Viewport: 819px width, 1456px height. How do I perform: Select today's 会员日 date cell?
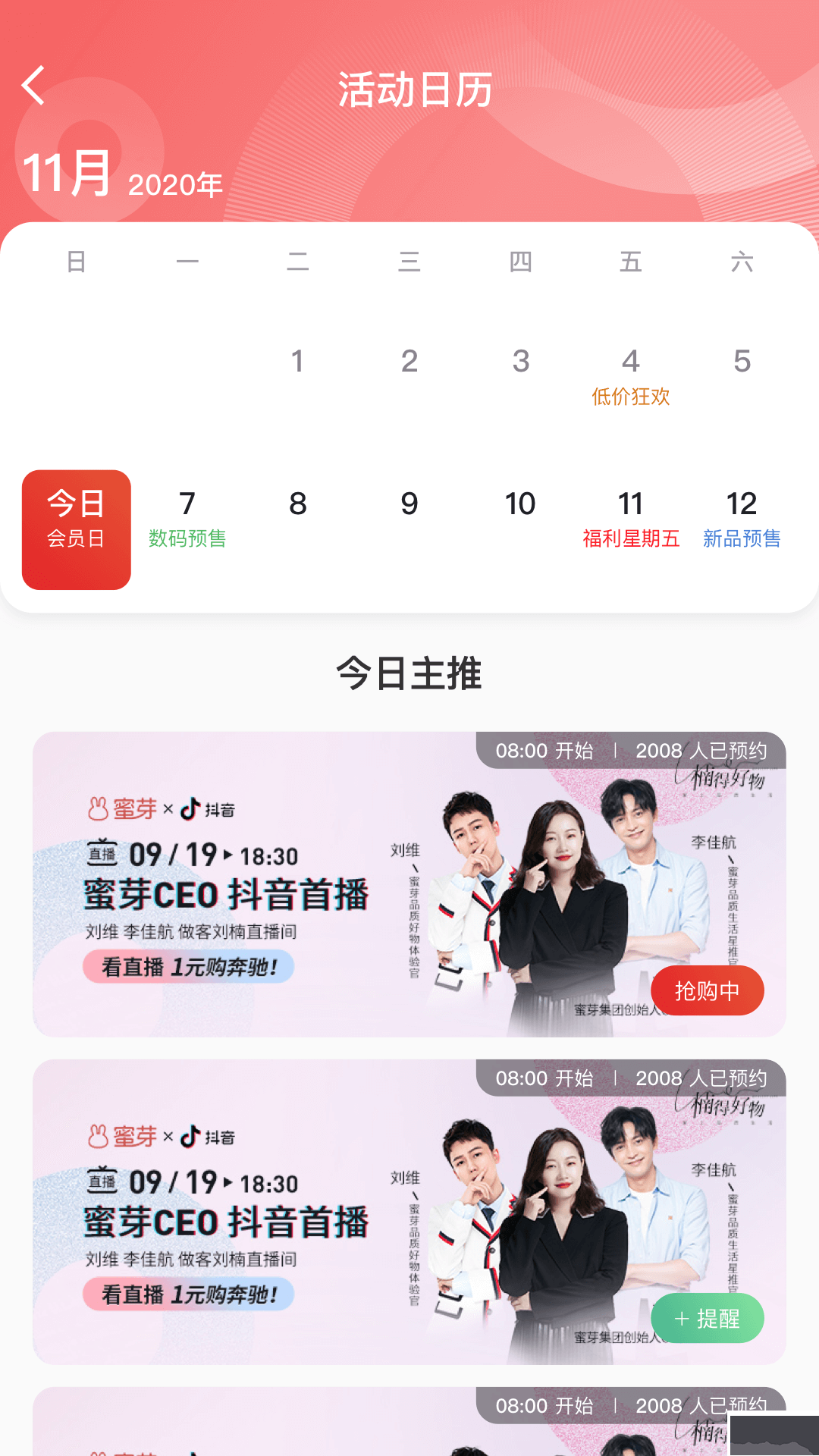pos(77,529)
